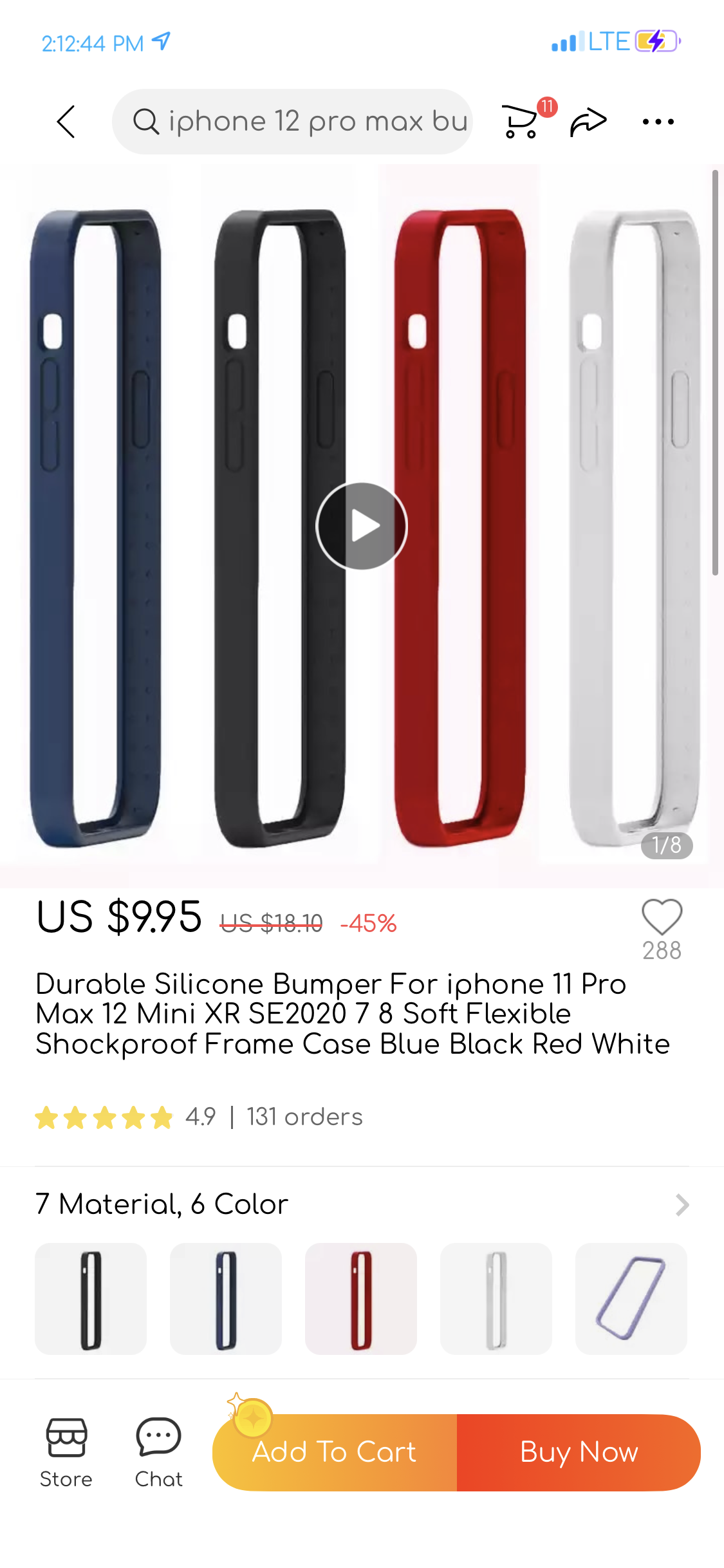724x1568 pixels.
Task: Open the three-dot overflow menu
Action: click(658, 122)
